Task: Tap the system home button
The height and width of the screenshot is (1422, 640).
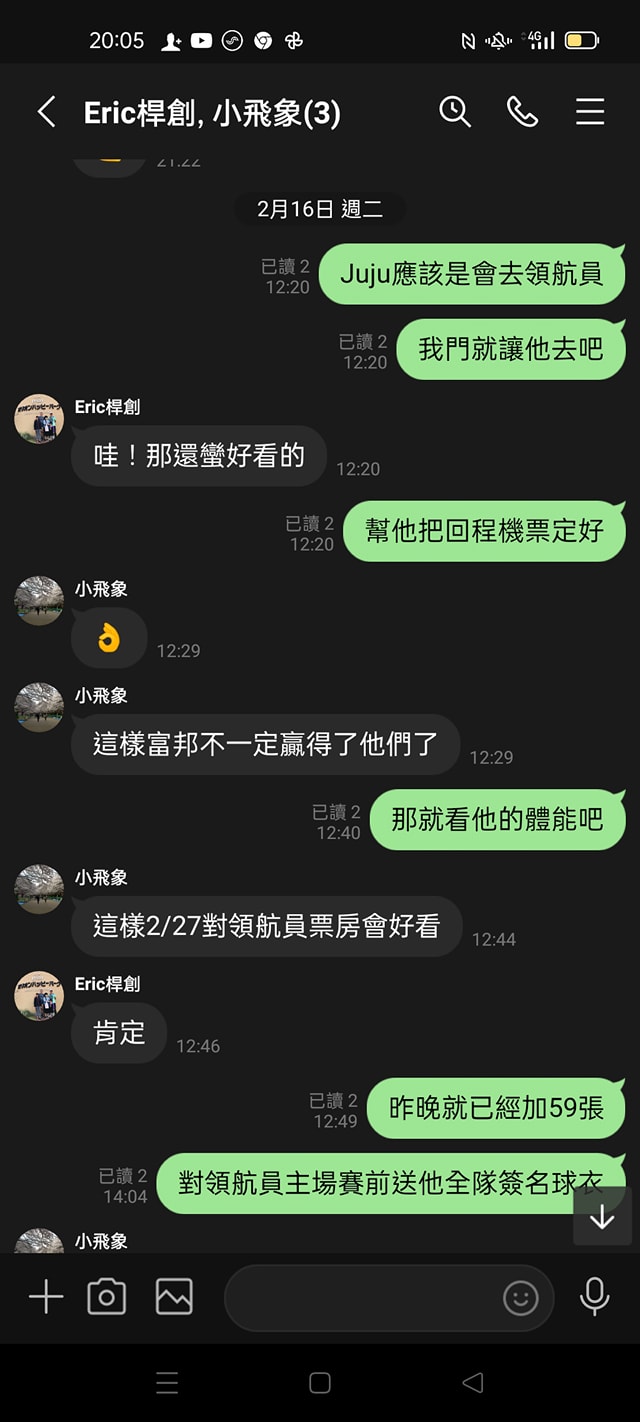Action: click(x=320, y=1383)
